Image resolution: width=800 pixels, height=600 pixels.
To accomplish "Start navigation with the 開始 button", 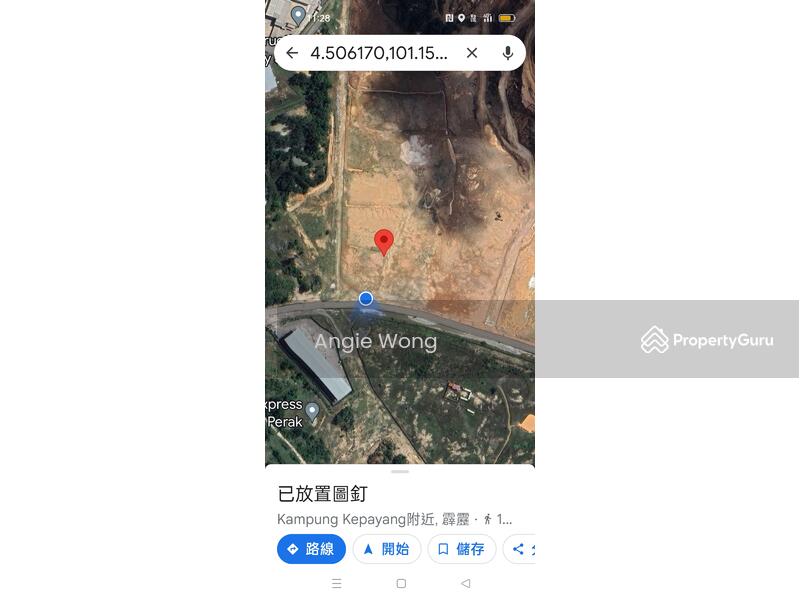I will pos(387,549).
